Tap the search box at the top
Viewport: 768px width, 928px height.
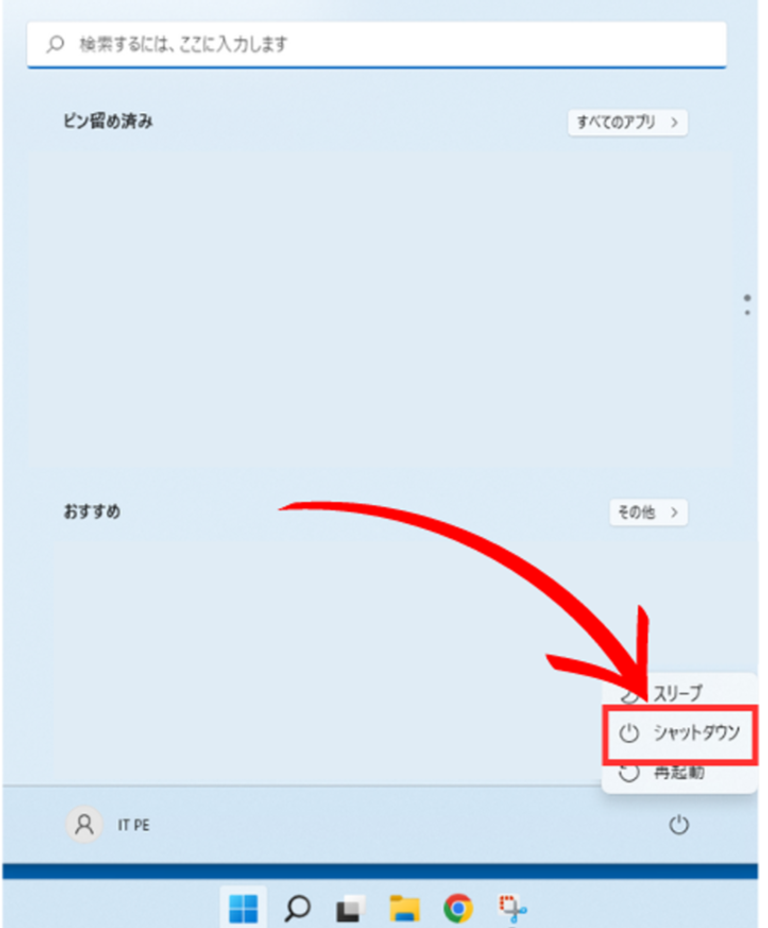[x=376, y=44]
